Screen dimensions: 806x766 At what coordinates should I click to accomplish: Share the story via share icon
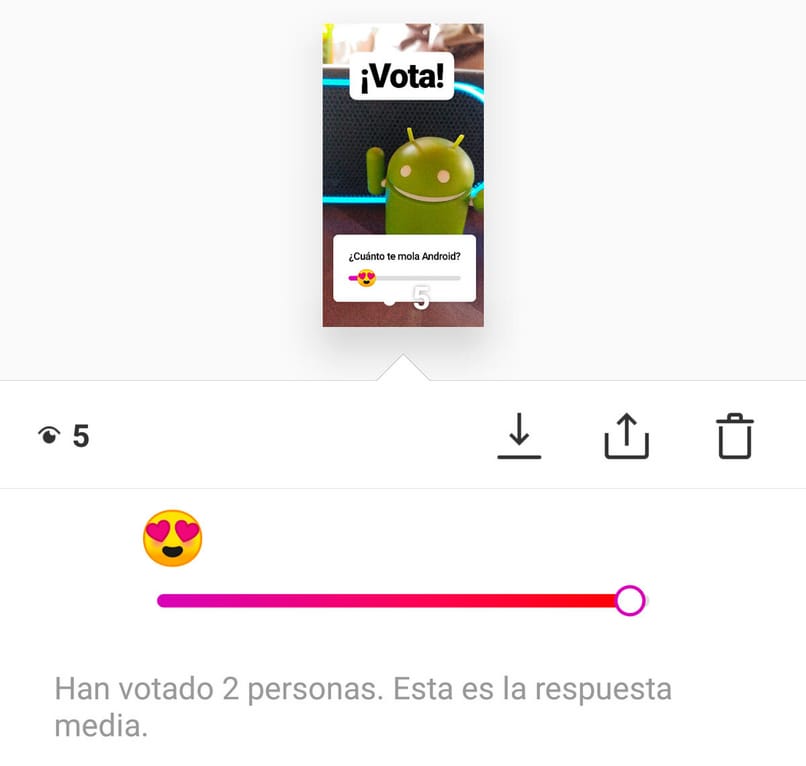627,436
